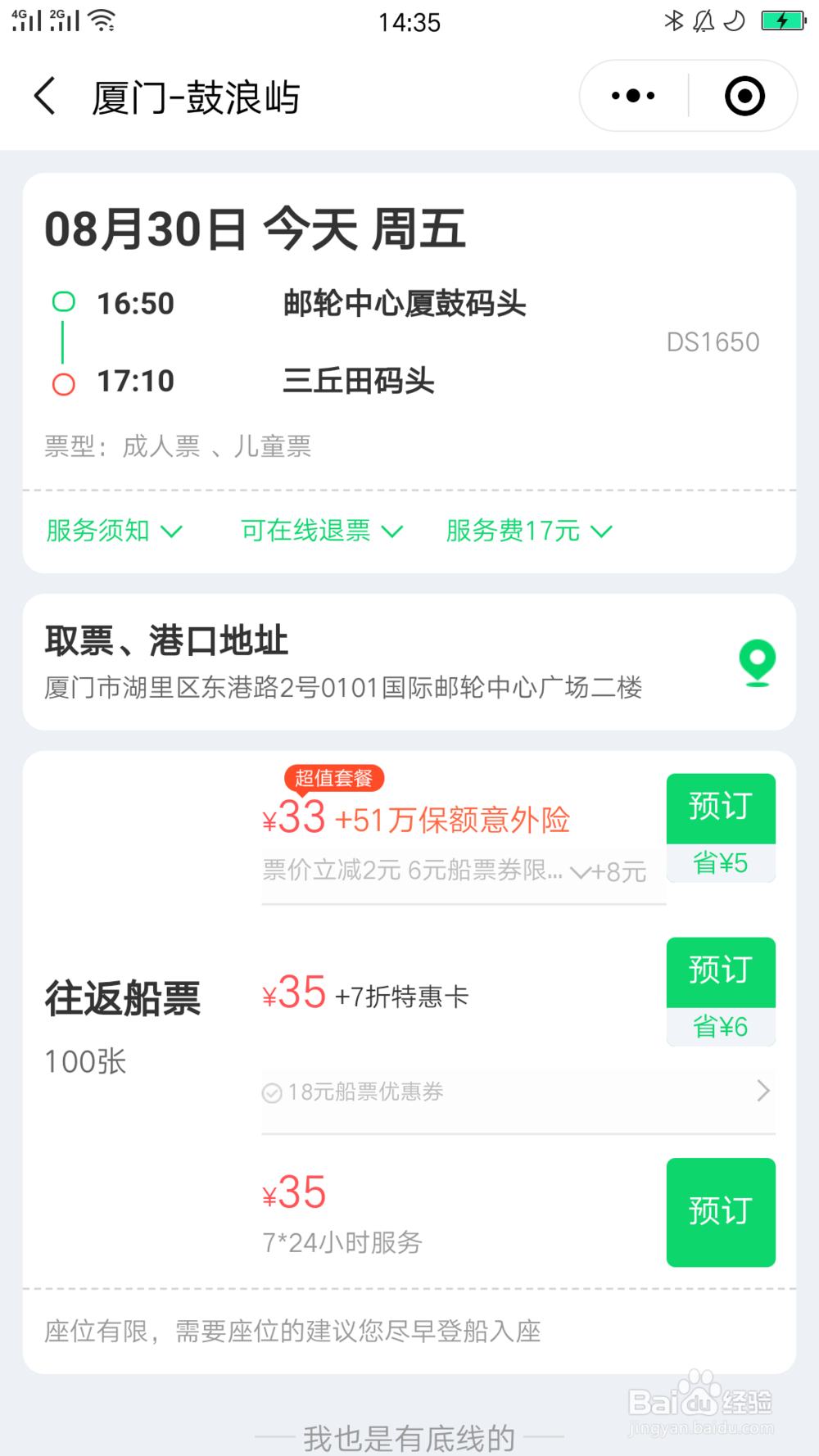Open the 18元船票优惠券 row via right chevron
The height and width of the screenshot is (1456, 819).
pos(764,1091)
